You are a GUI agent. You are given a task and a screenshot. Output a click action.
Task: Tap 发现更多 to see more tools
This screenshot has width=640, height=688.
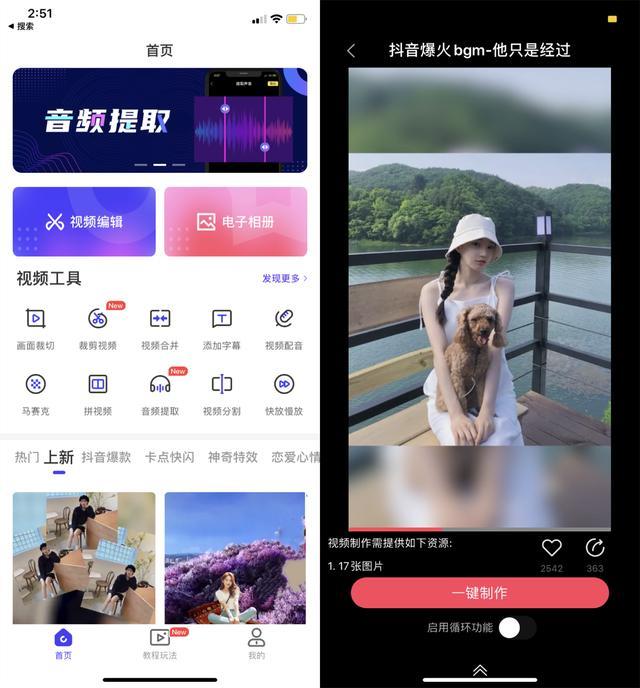click(x=284, y=278)
